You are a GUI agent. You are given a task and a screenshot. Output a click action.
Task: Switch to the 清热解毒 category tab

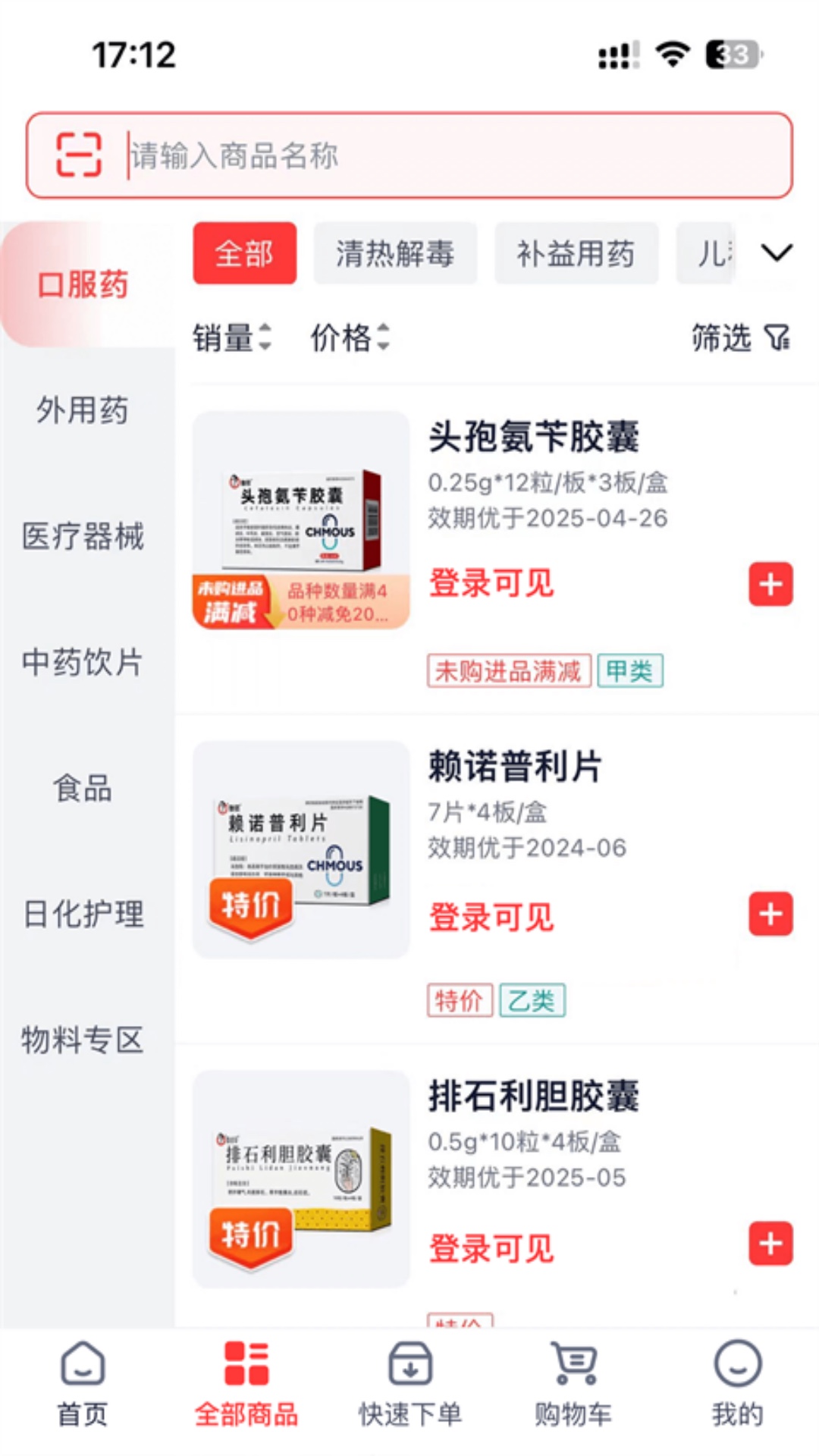[x=396, y=253]
